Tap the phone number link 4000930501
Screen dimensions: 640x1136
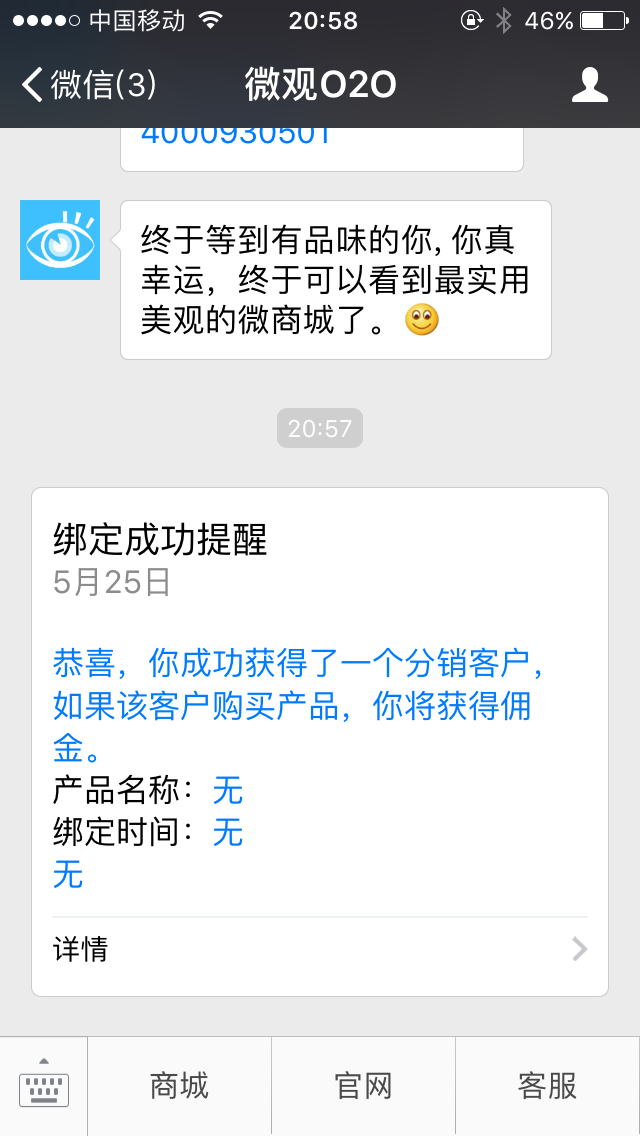pos(236,135)
